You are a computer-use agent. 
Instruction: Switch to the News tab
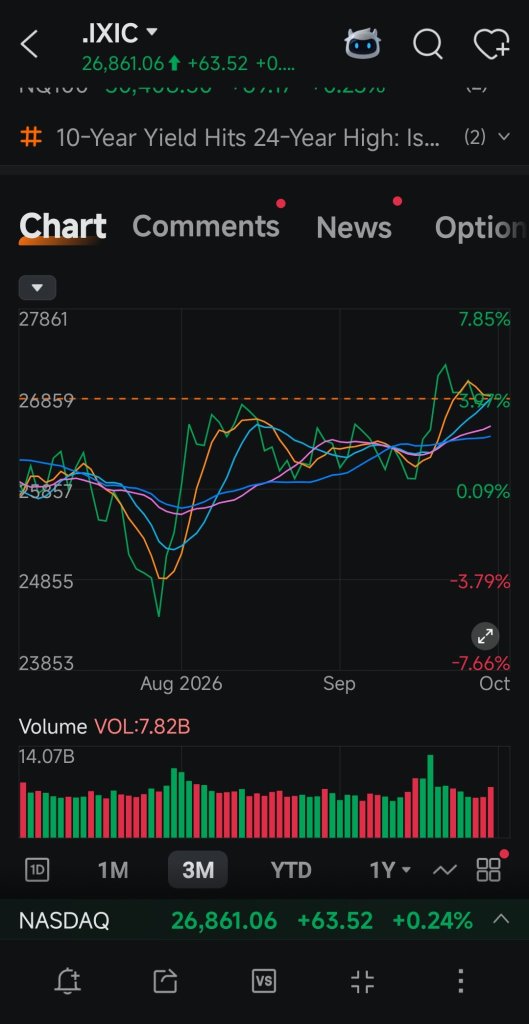coord(354,227)
